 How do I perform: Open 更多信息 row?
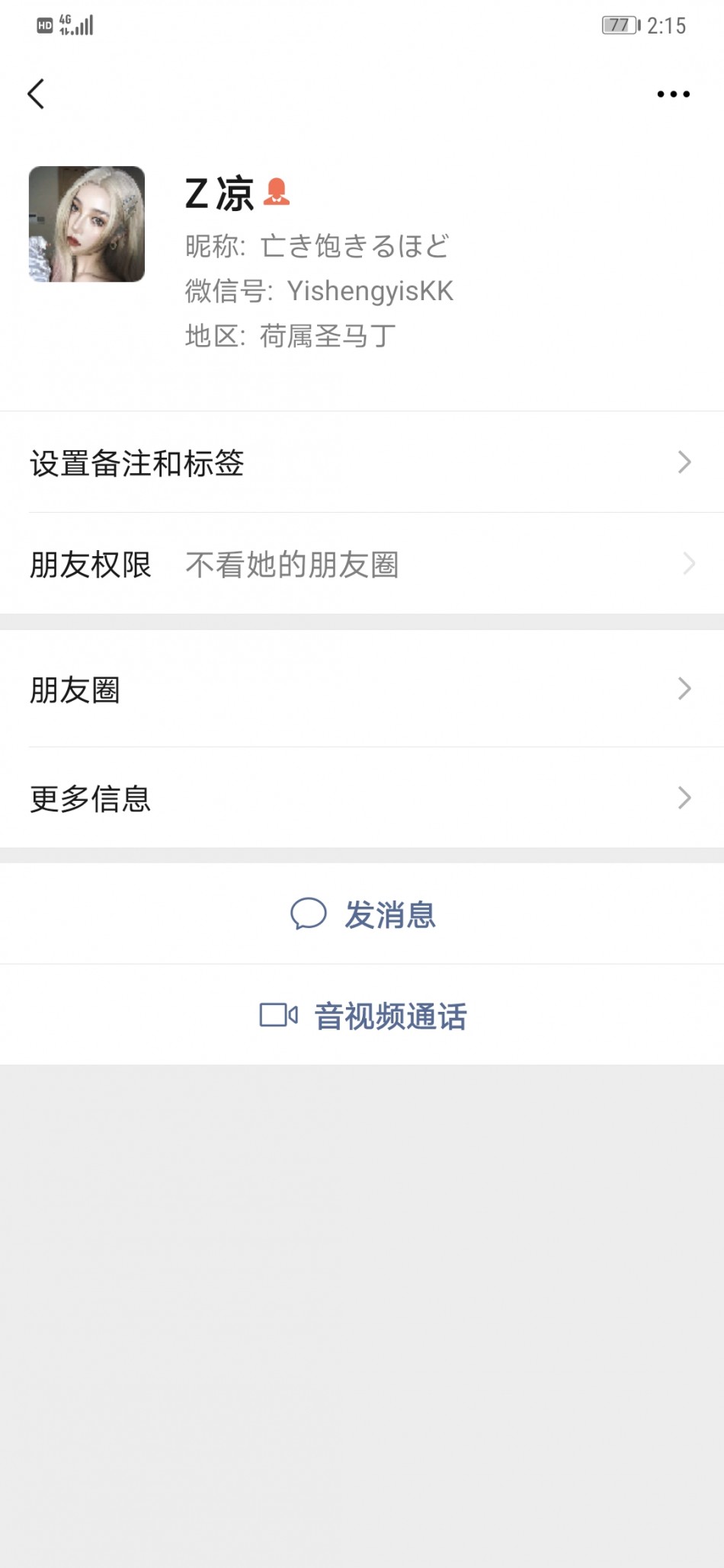tap(362, 798)
